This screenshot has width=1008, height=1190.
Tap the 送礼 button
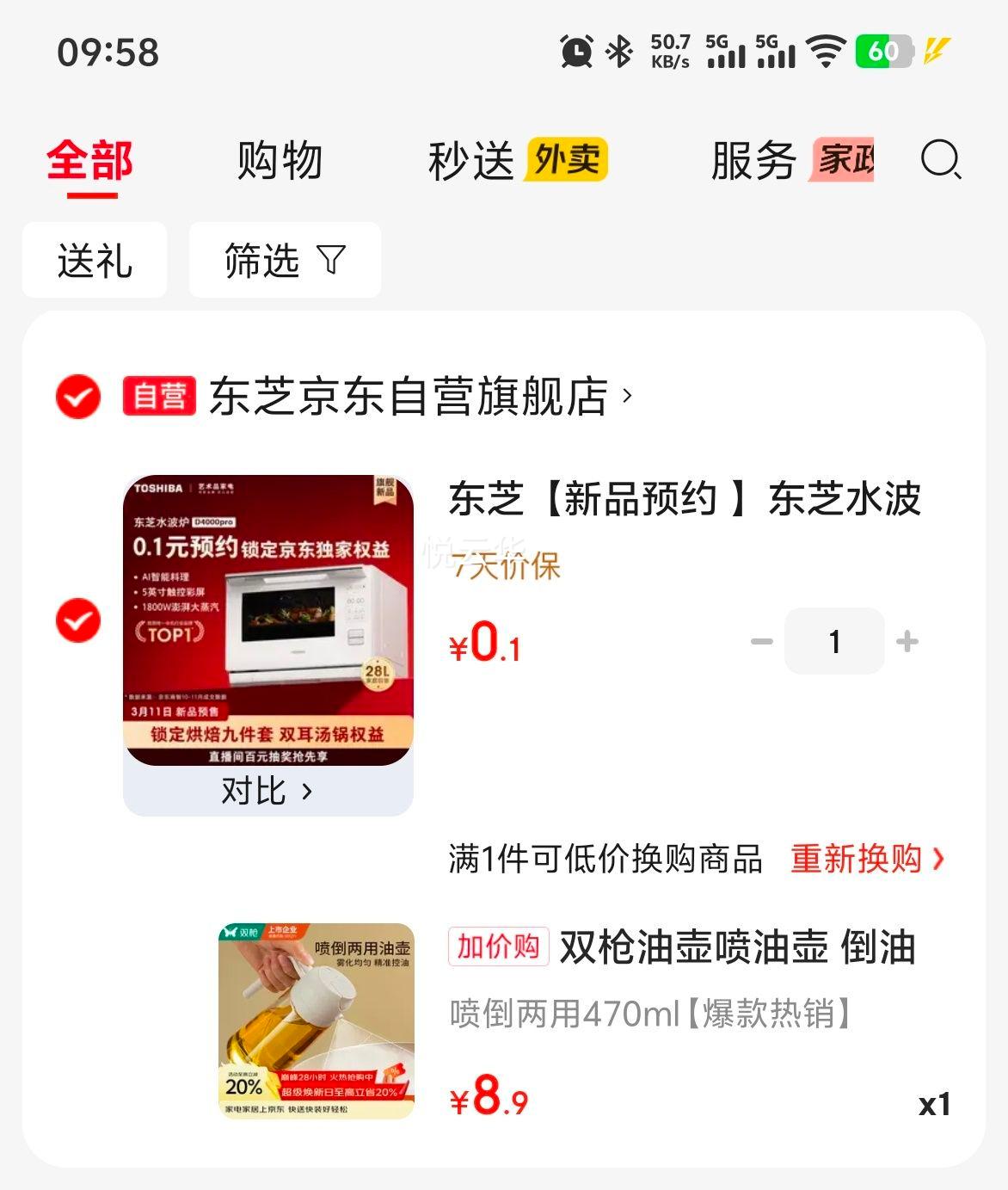[x=95, y=260]
